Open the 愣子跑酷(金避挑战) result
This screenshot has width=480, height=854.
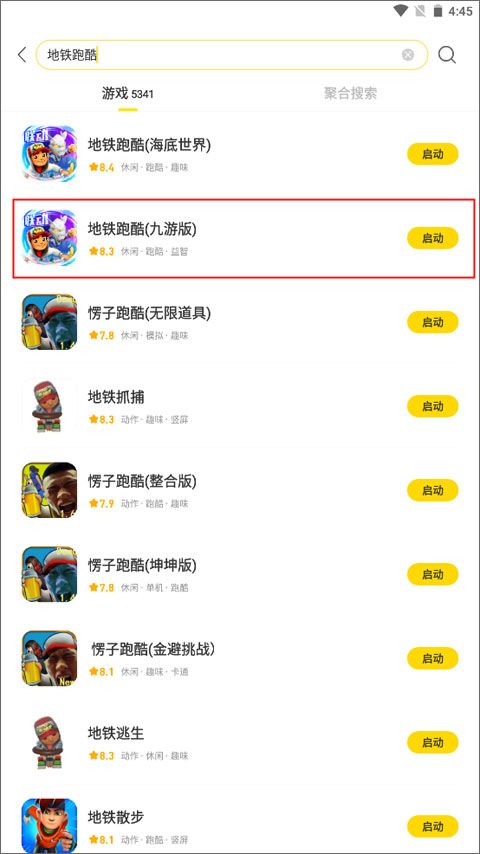click(240, 658)
